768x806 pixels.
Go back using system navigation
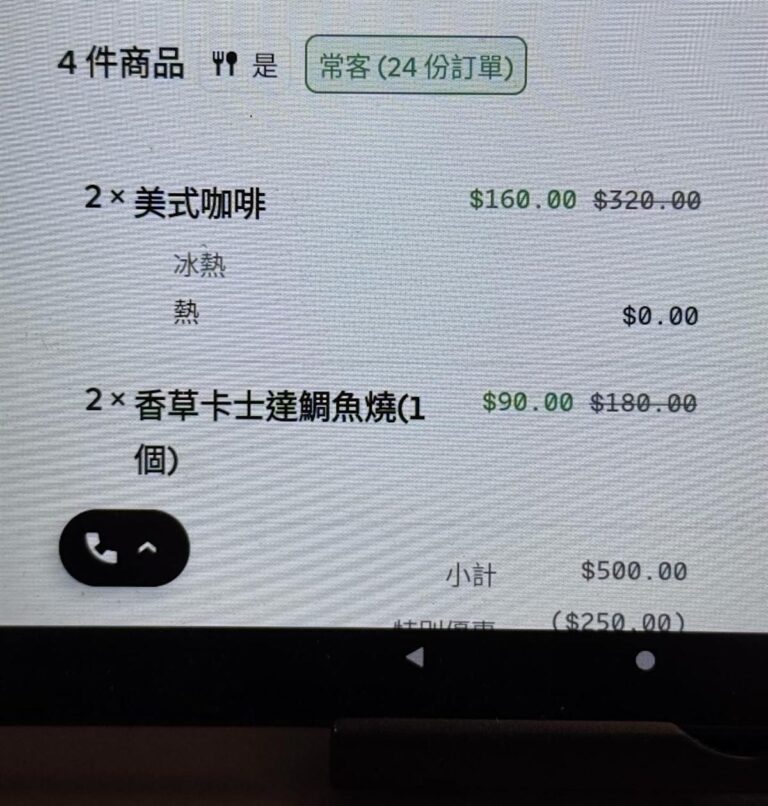414,657
